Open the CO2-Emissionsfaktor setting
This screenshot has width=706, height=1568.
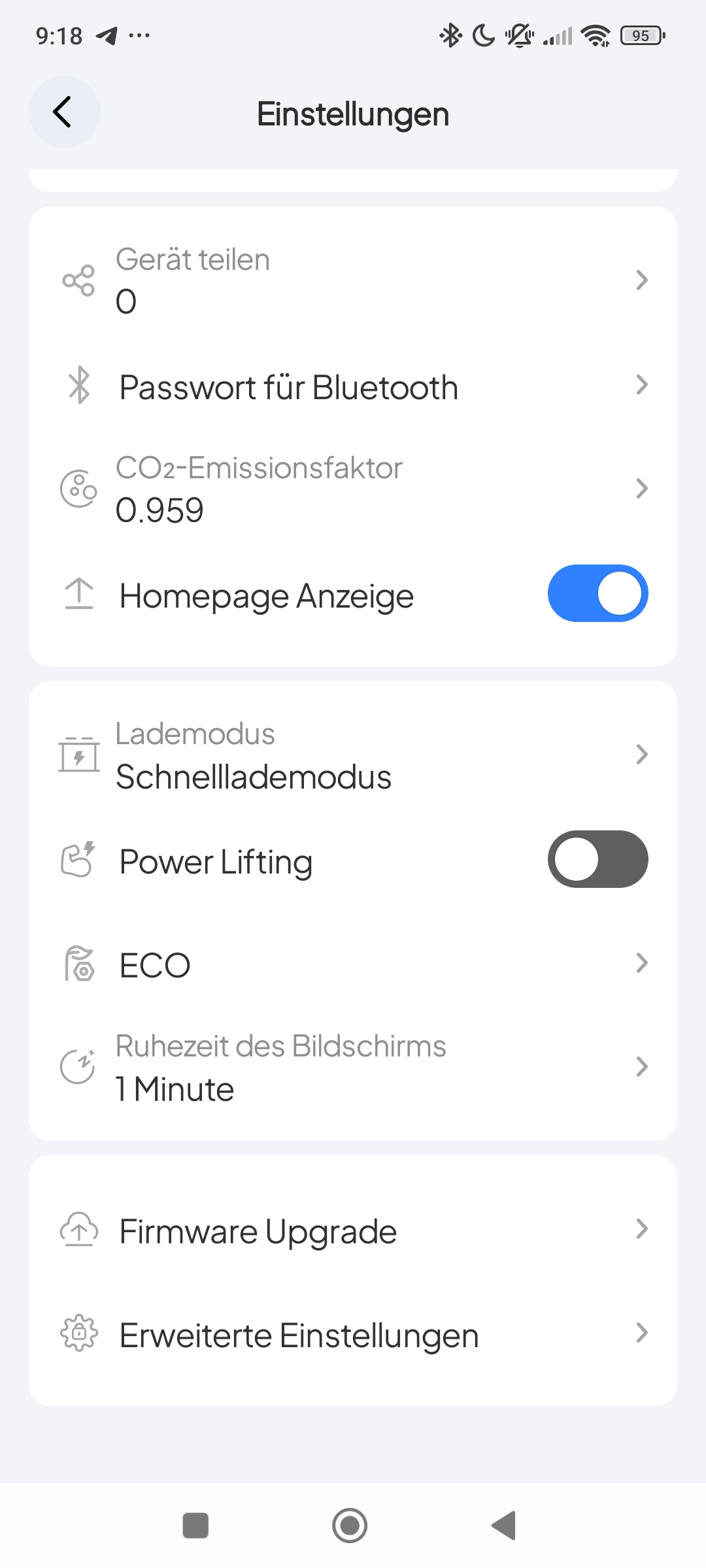point(353,489)
